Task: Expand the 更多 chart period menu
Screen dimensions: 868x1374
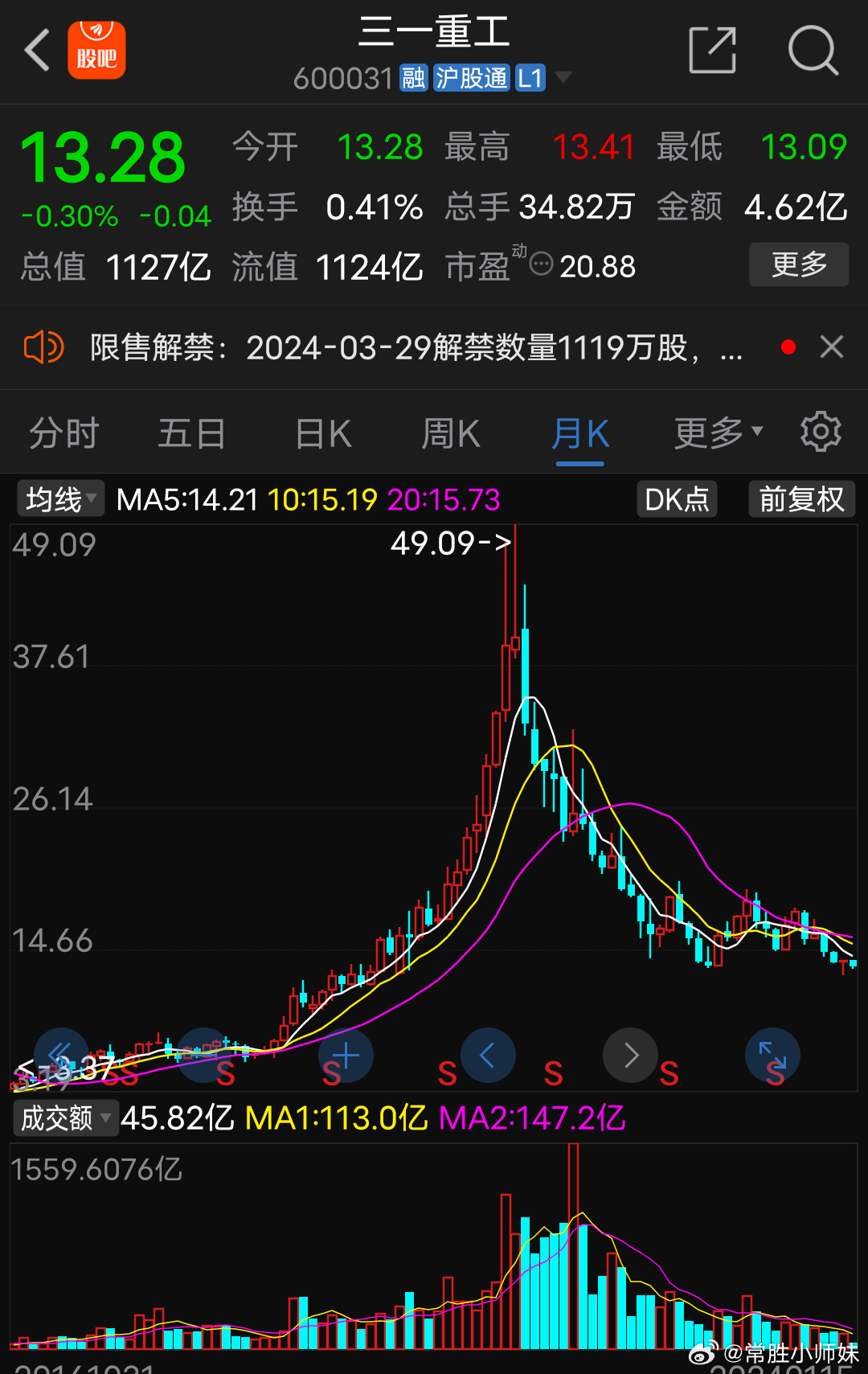Action: coord(718,434)
